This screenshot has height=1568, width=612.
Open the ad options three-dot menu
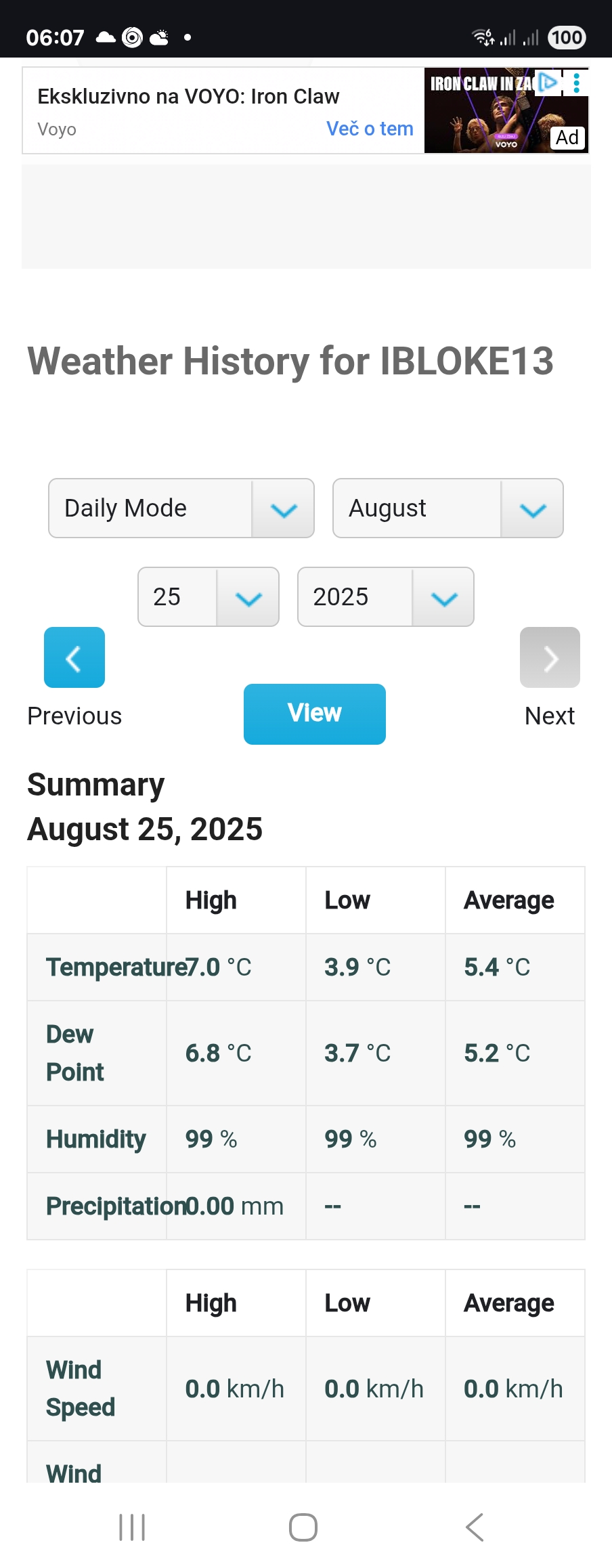[577, 83]
